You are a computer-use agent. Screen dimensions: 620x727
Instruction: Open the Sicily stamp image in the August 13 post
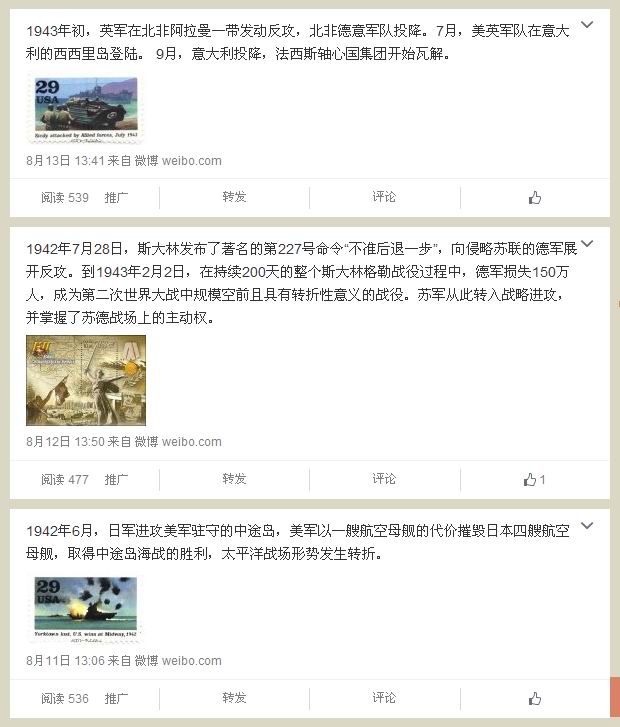[x=86, y=107]
